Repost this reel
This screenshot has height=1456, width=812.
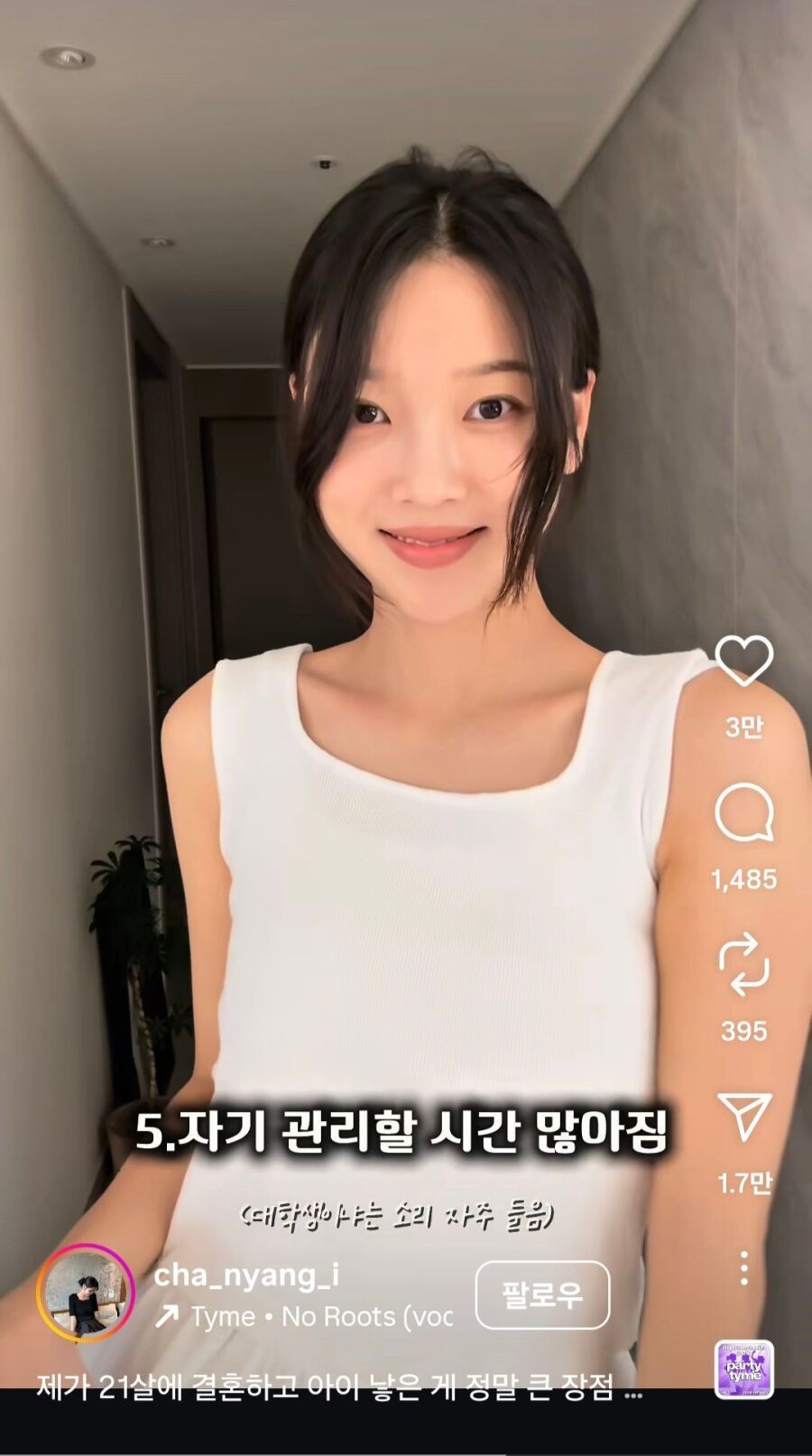tap(743, 966)
